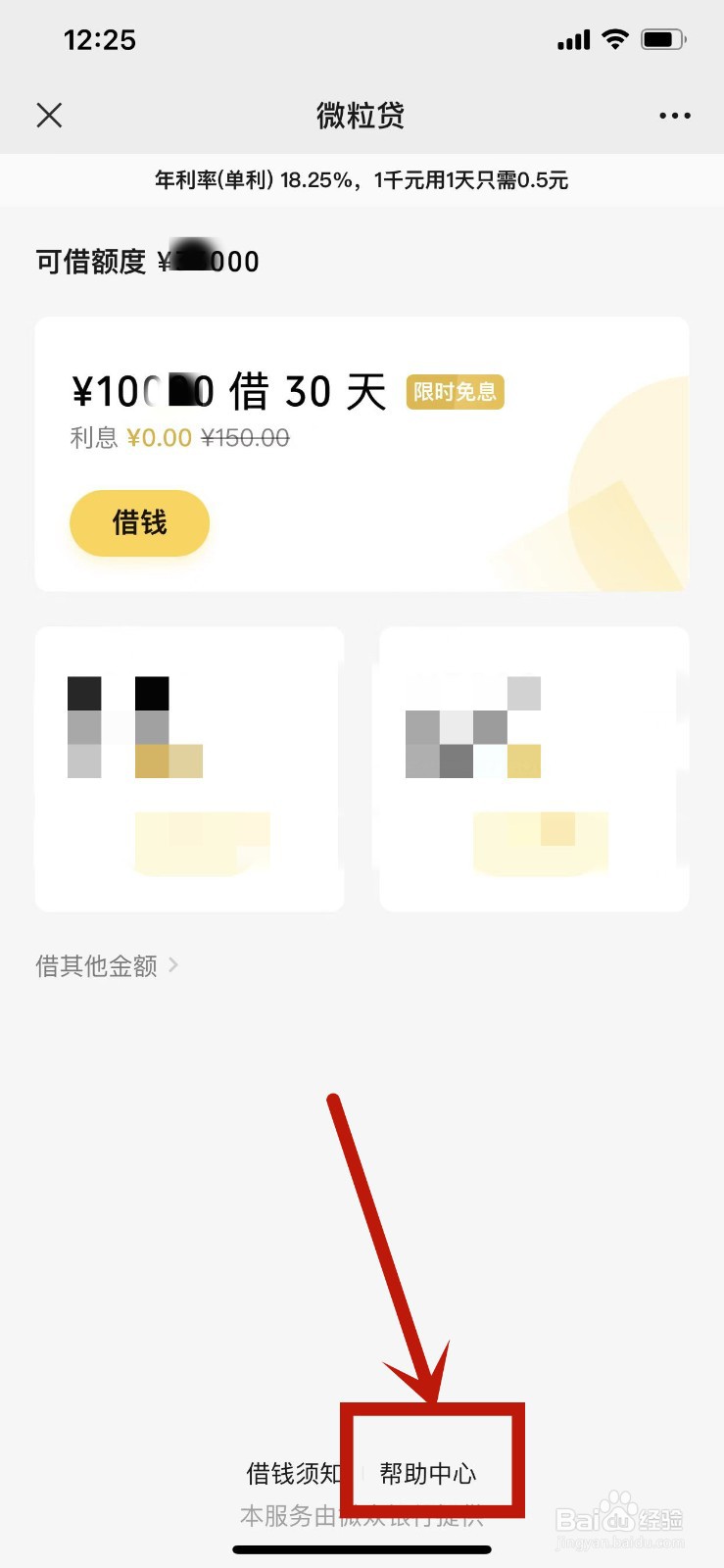Image resolution: width=724 pixels, height=1568 pixels.
Task: Tap the cellular signal bars icon
Action: [573, 41]
